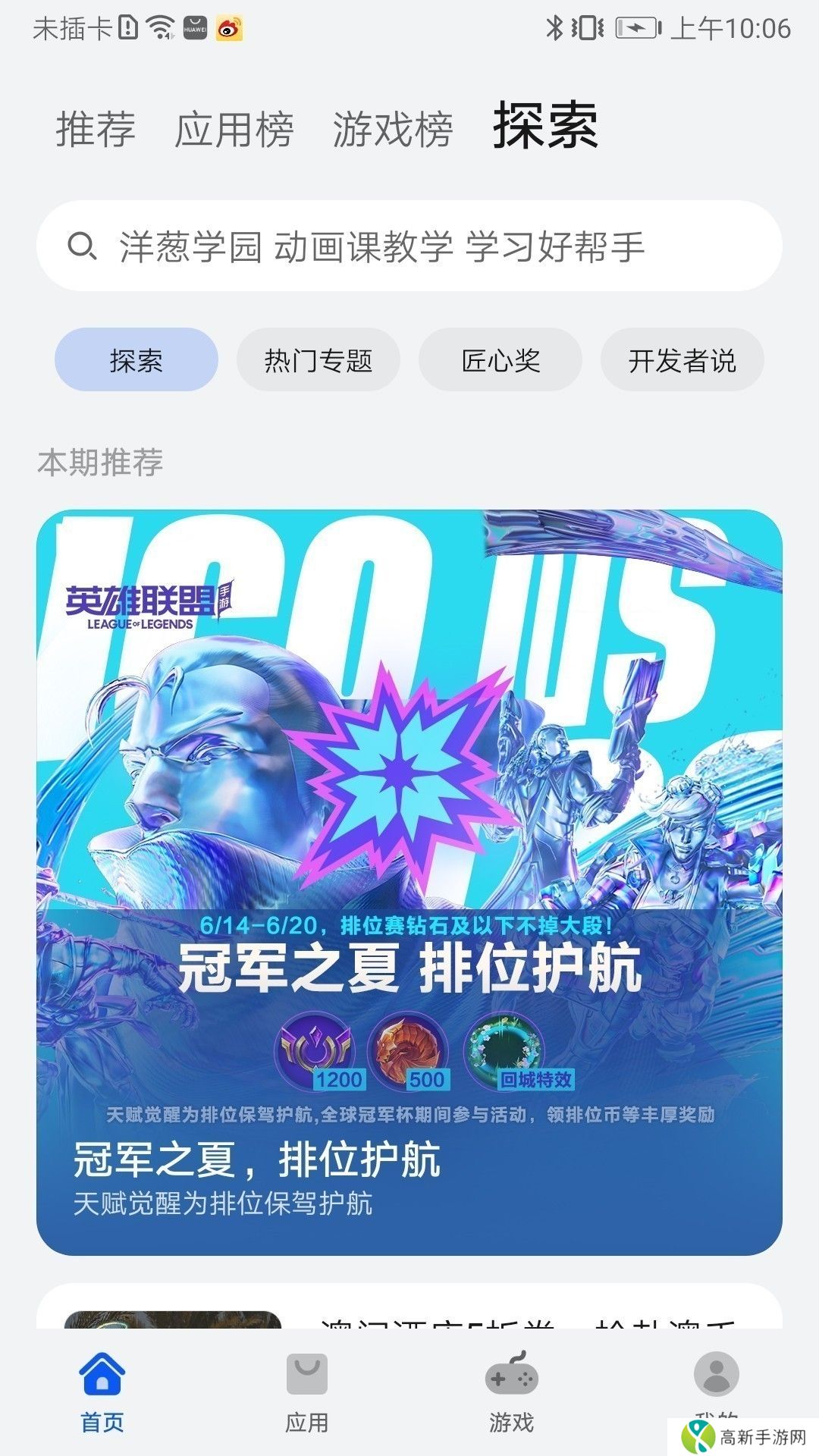Viewport: 819px width, 1456px height.
Task: Select the 探索 filter chip
Action: [136, 360]
